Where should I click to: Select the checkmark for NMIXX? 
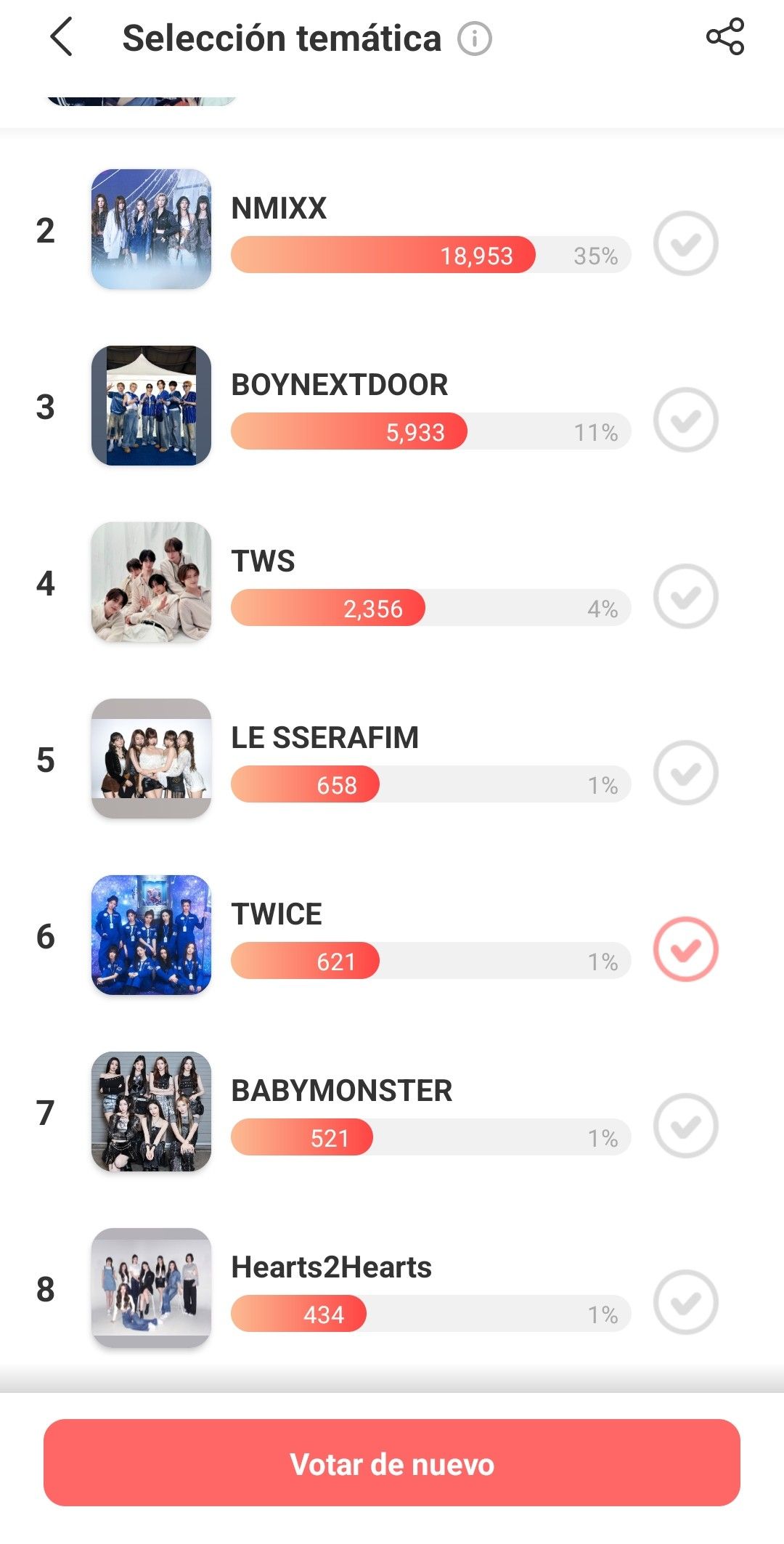point(685,243)
